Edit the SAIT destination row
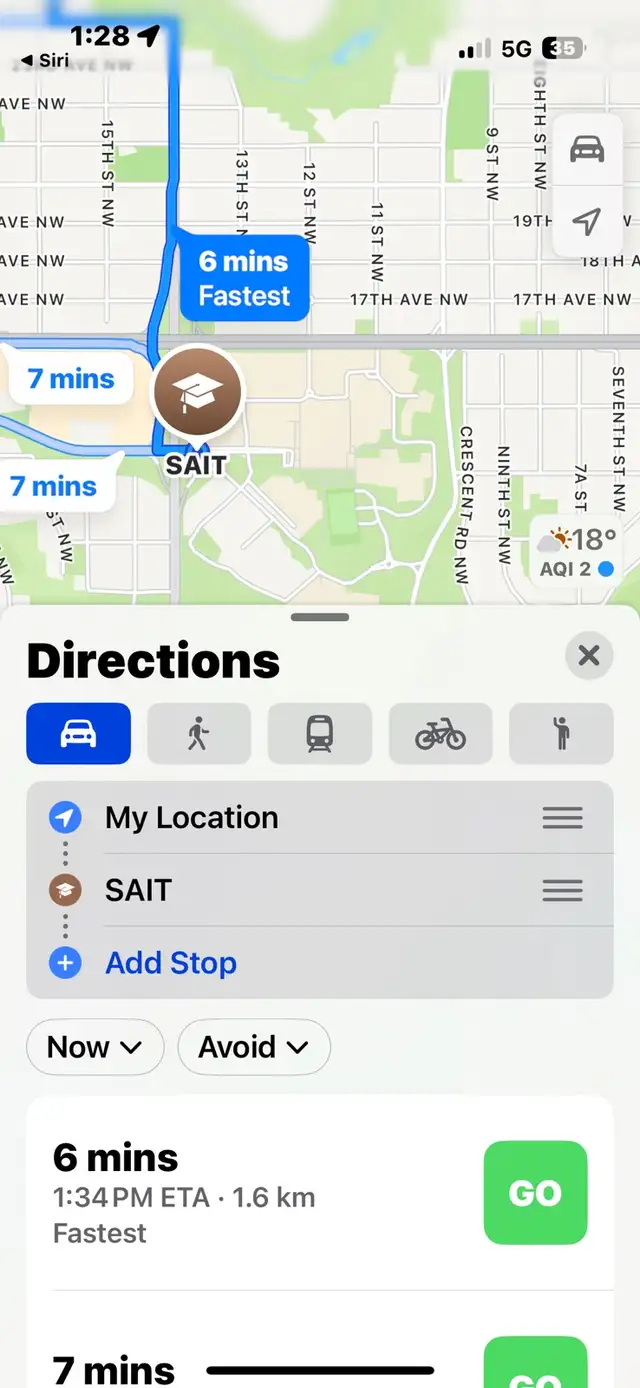This screenshot has height=1388, width=640. (x=138, y=890)
